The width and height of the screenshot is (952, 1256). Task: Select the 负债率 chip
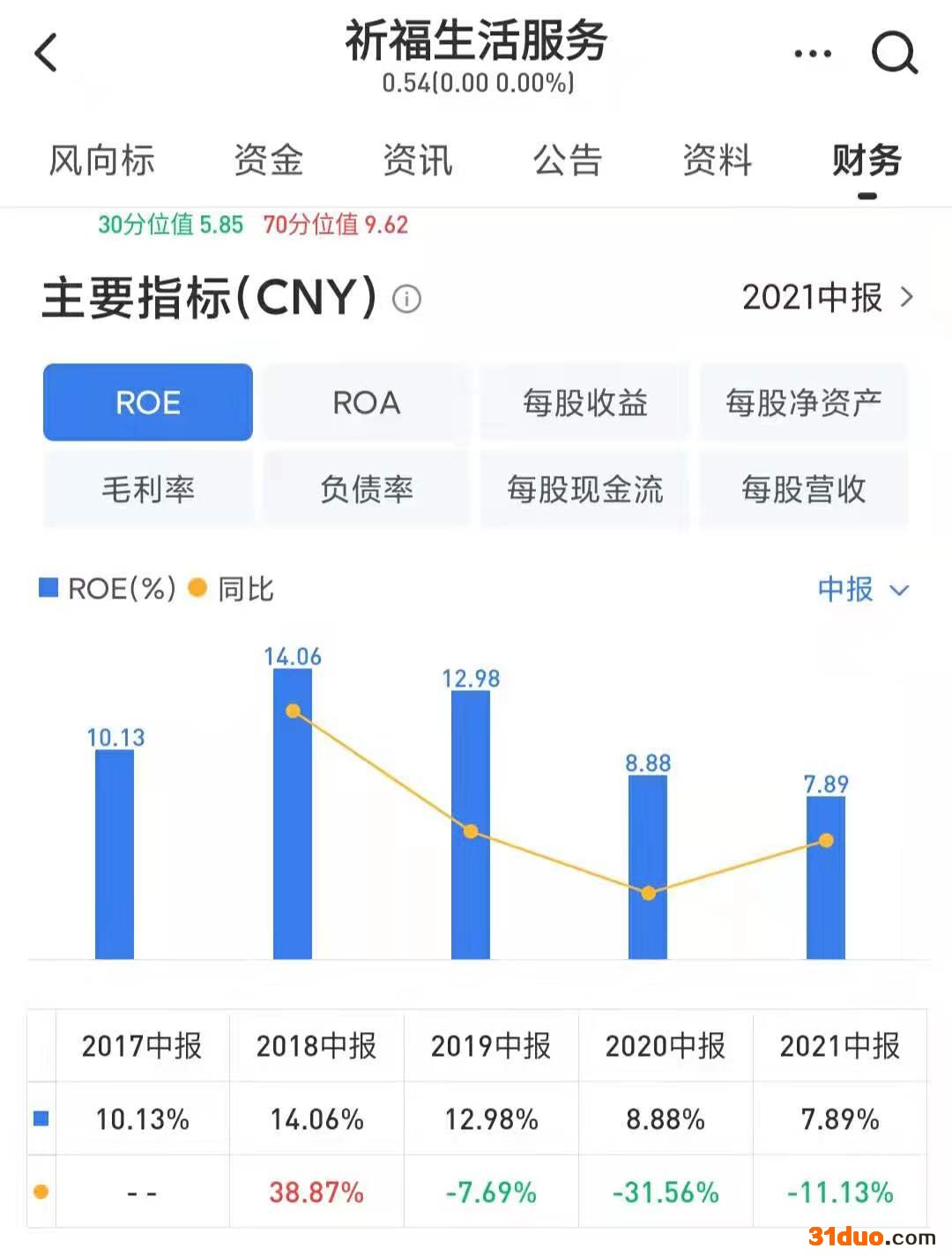pyautogui.click(x=367, y=489)
